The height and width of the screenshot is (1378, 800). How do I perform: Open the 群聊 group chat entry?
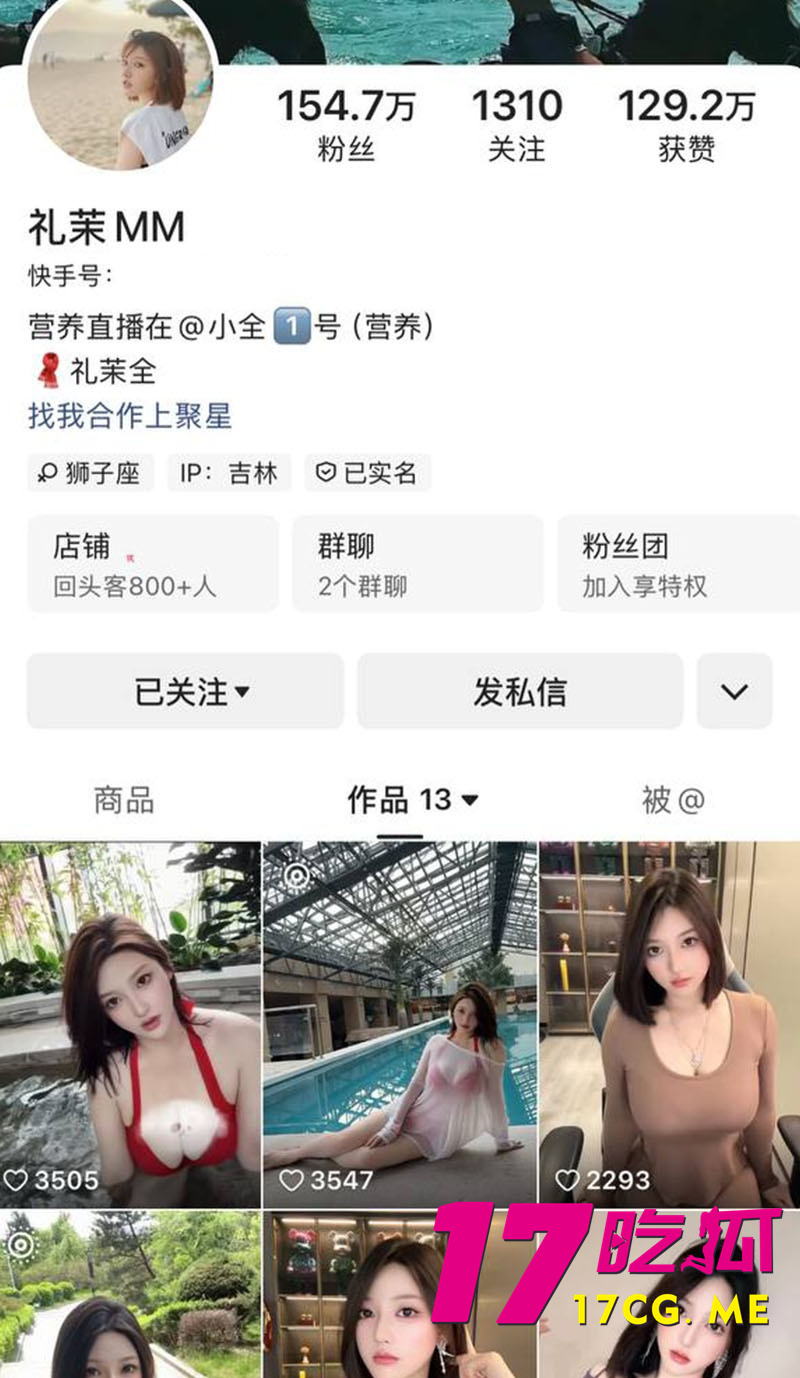[417, 562]
